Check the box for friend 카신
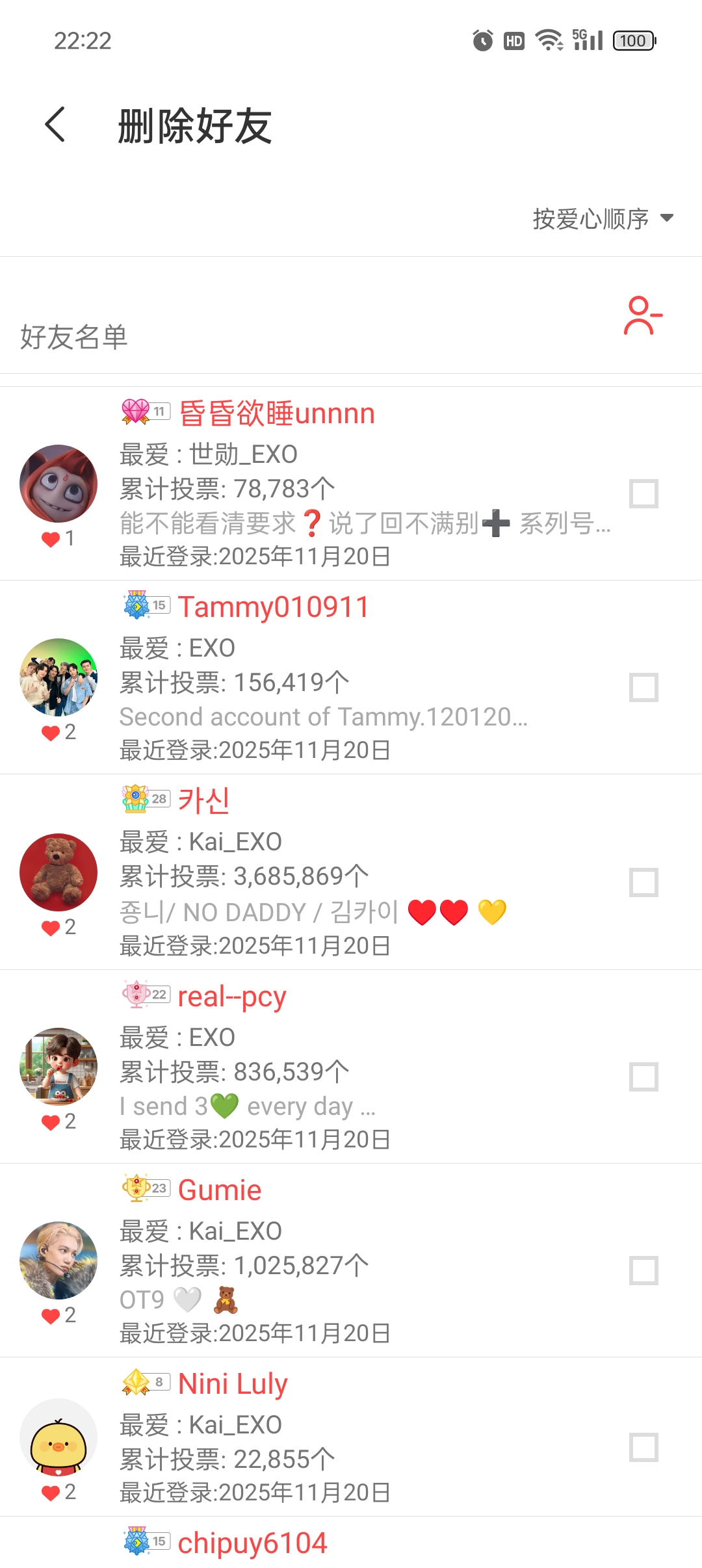The height and width of the screenshot is (1568, 702). [643, 882]
